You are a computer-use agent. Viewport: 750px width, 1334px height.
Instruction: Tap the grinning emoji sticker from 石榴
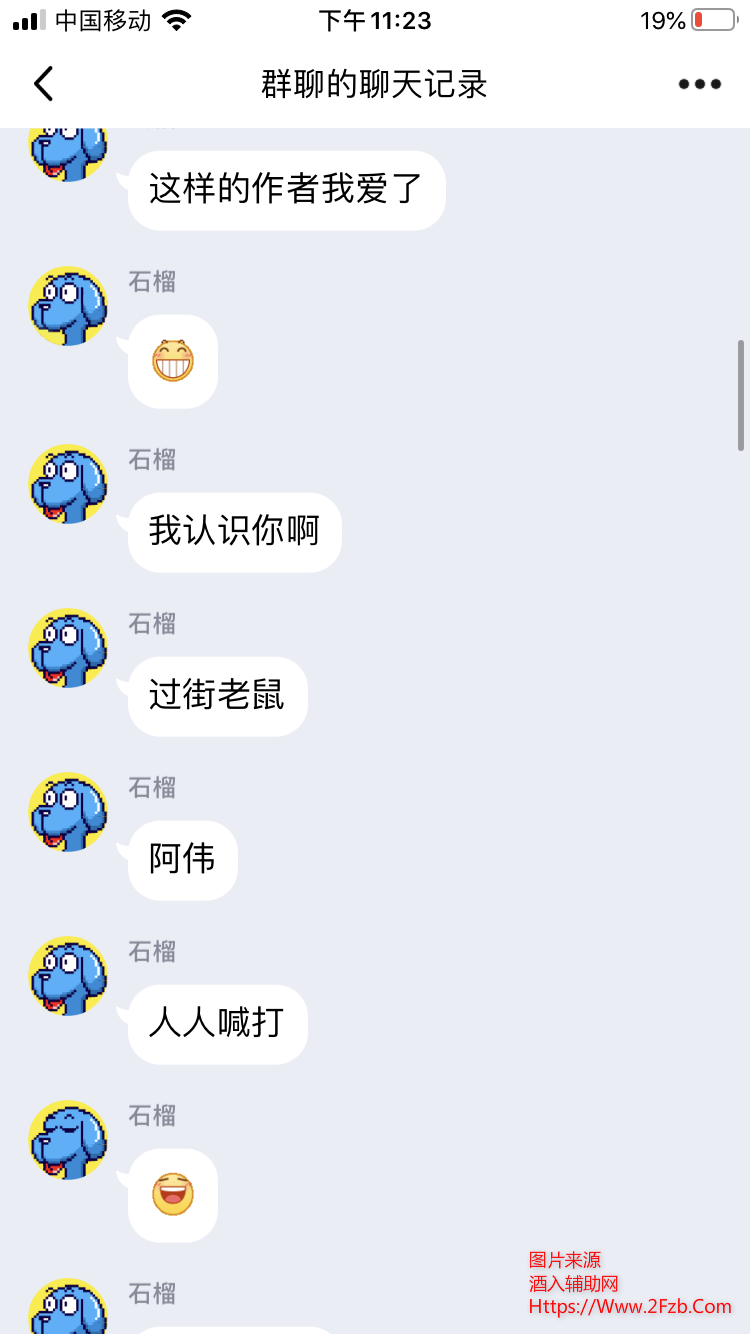click(x=172, y=362)
